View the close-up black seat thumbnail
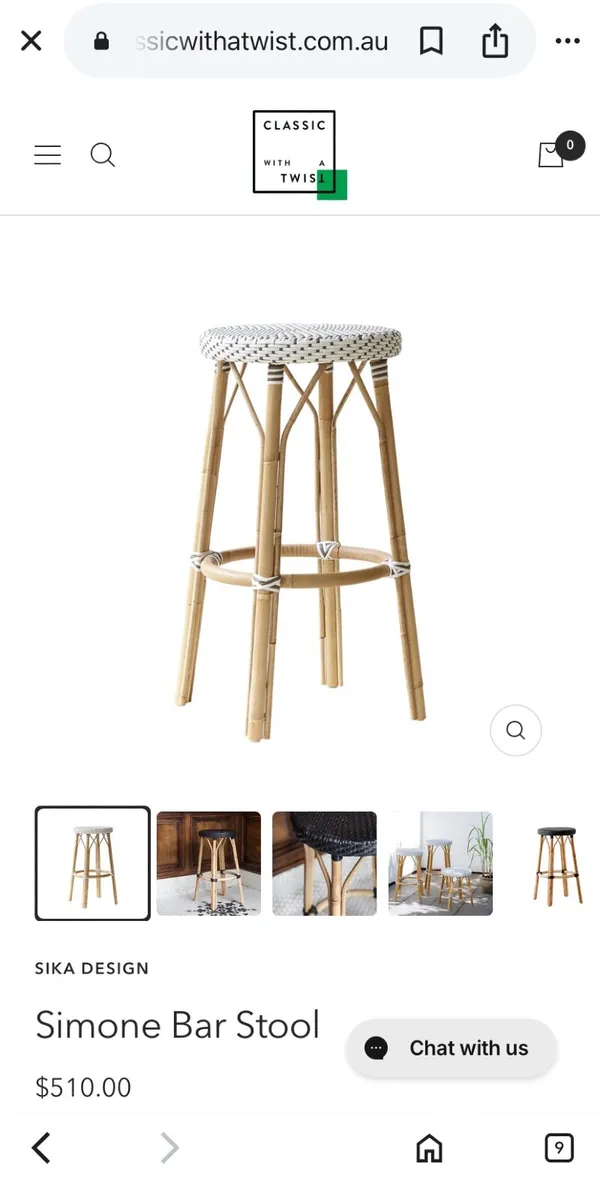The width and height of the screenshot is (600, 1200). 325,863
